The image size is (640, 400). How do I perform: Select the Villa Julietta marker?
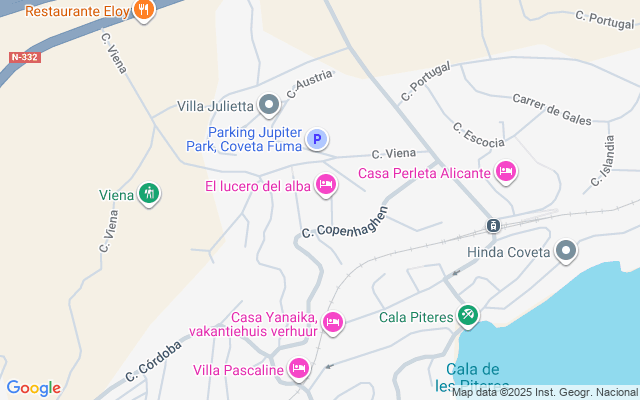coord(268,104)
